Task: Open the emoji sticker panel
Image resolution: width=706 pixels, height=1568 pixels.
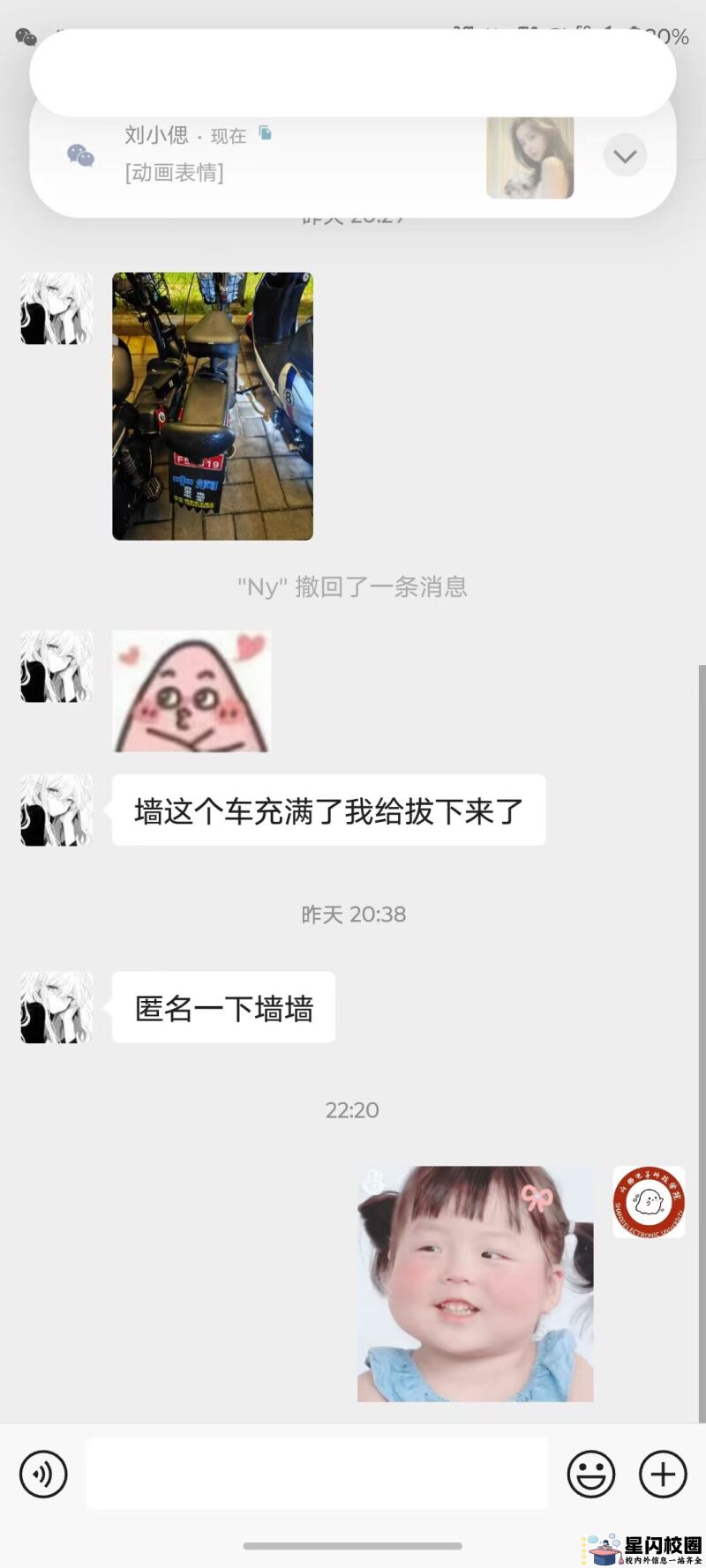Action: 590,1474
